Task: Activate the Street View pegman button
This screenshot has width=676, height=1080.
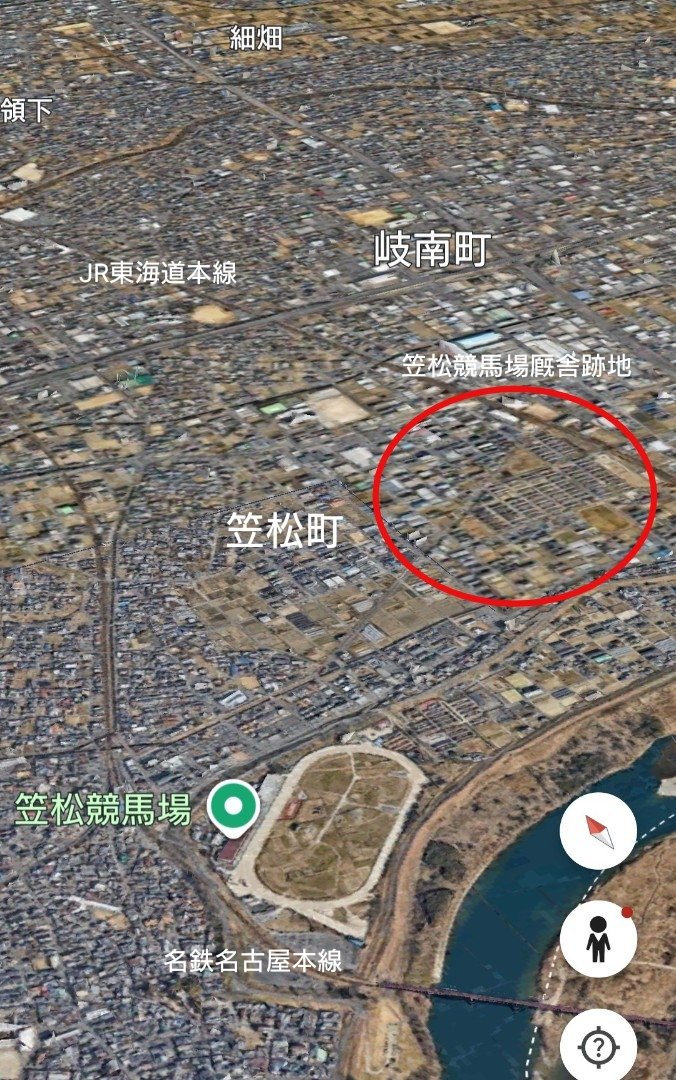Action: (598, 938)
